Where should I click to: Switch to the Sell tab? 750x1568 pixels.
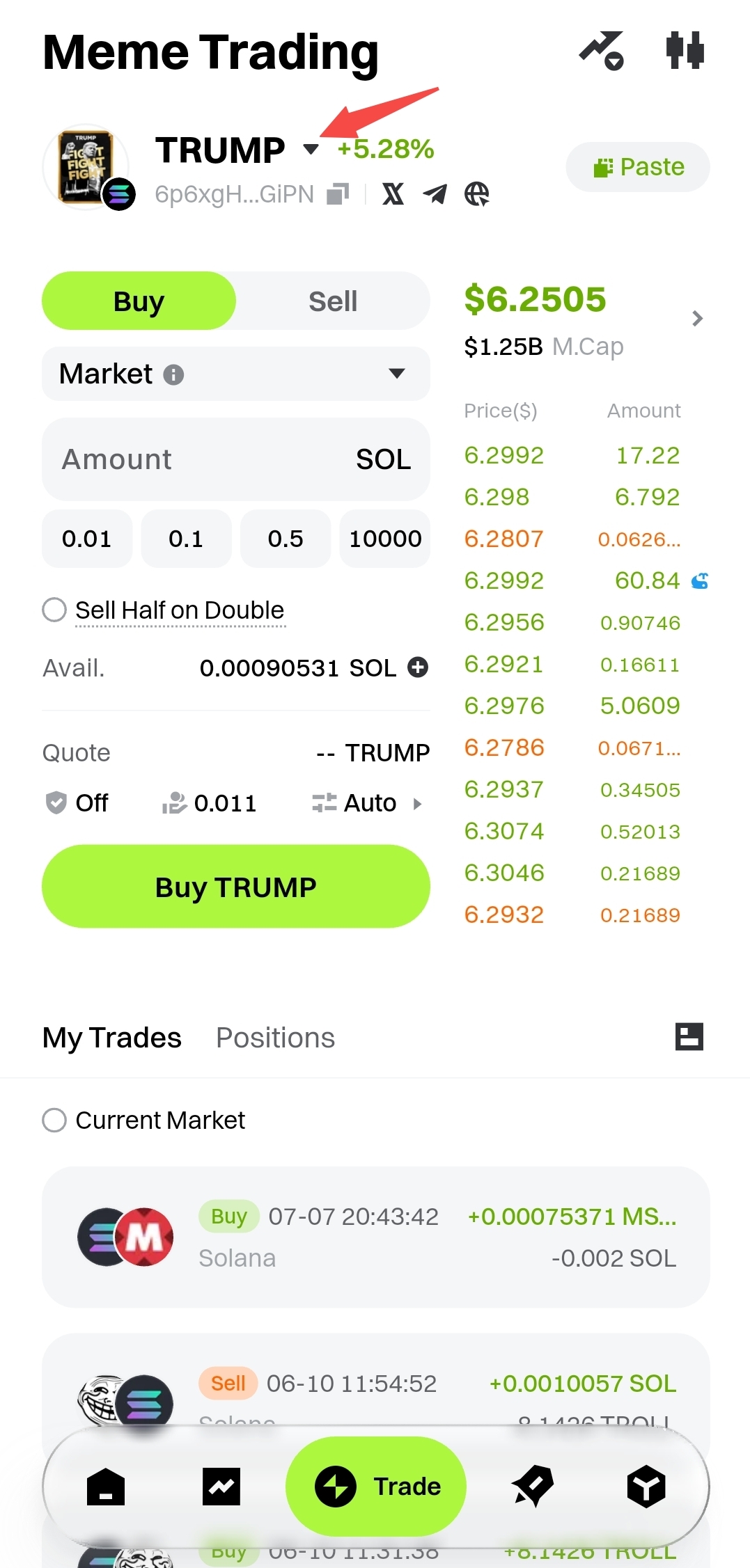[x=333, y=301]
